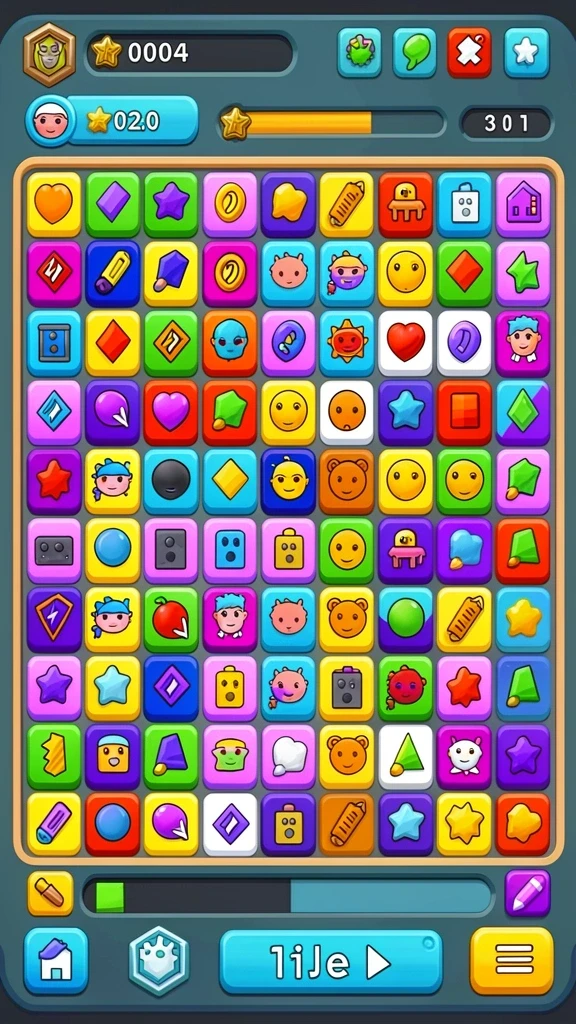Select the purple pencil tool
Image resolution: width=576 pixels, height=1024 pixels.
pyautogui.click(x=527, y=893)
